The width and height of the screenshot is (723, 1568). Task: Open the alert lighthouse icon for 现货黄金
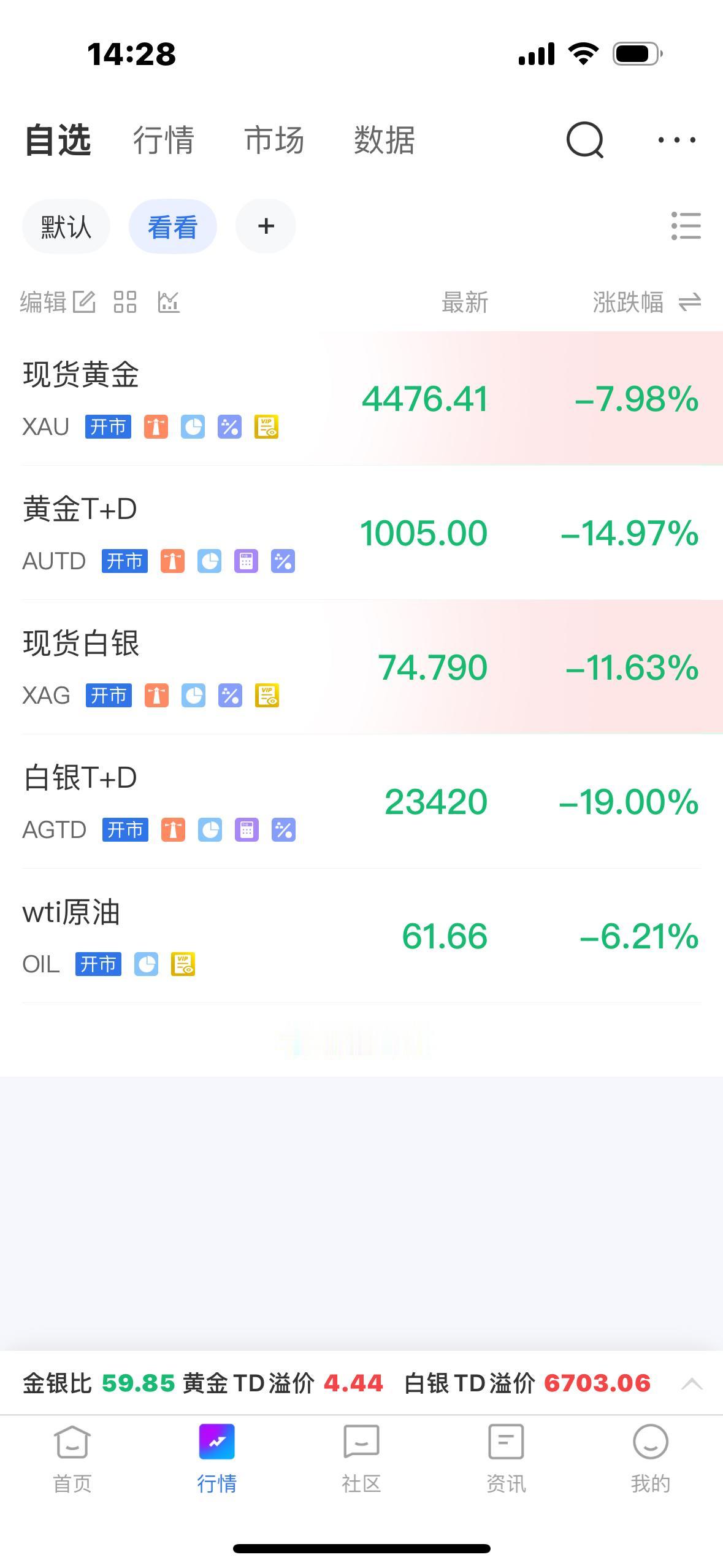(156, 428)
